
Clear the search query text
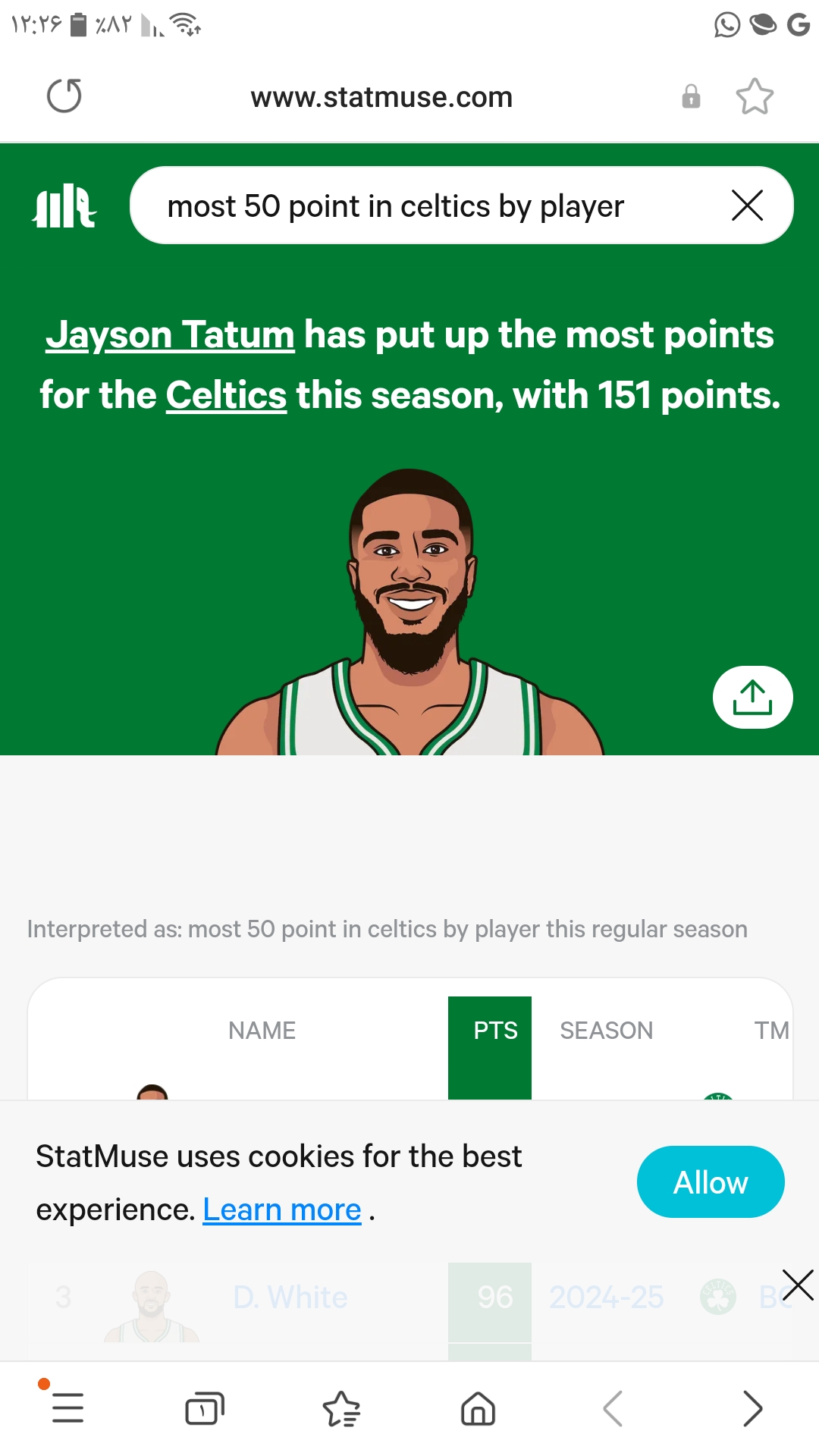[x=747, y=206]
